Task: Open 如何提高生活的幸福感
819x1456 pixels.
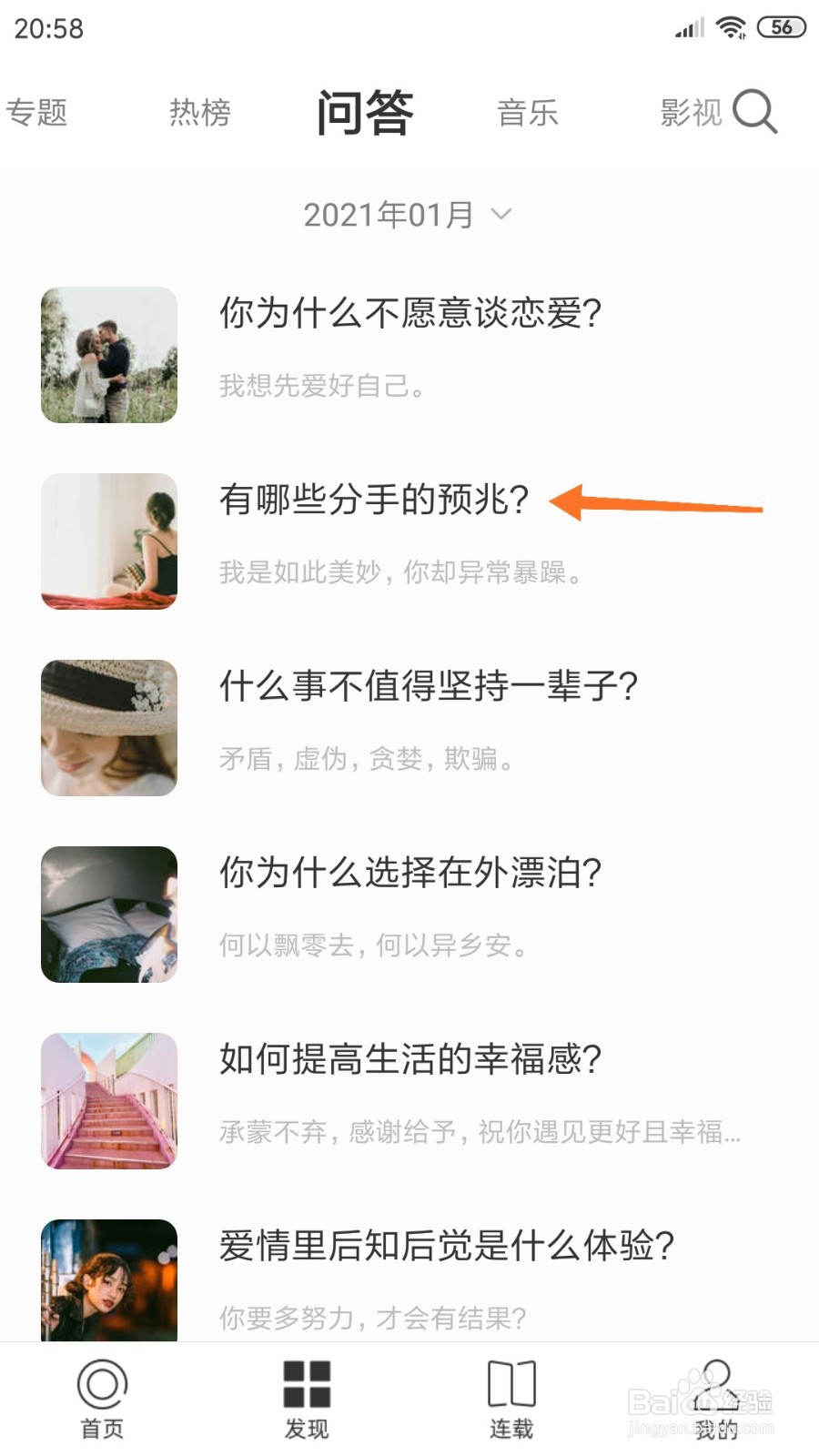Action: click(409, 1058)
